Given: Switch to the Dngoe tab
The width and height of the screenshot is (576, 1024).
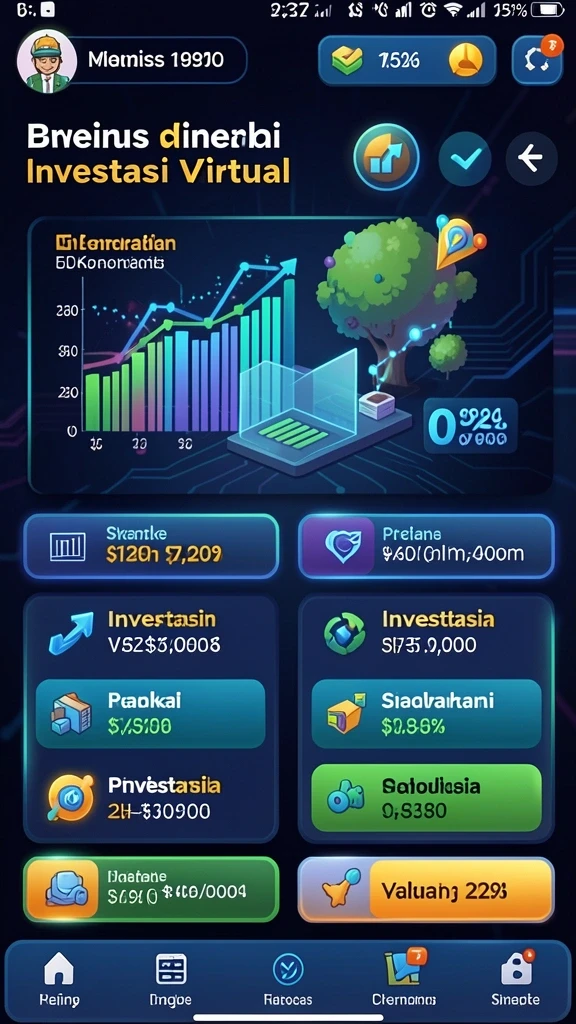Looking at the screenshot, I should tap(171, 978).
